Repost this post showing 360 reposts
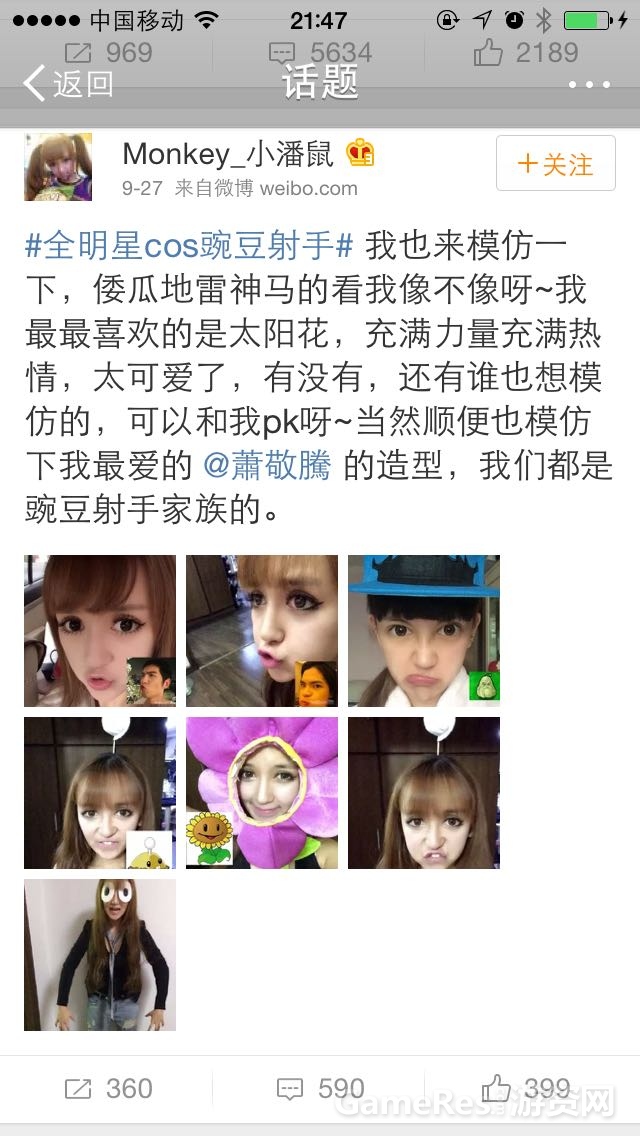Image resolution: width=640 pixels, height=1136 pixels. 108,1089
